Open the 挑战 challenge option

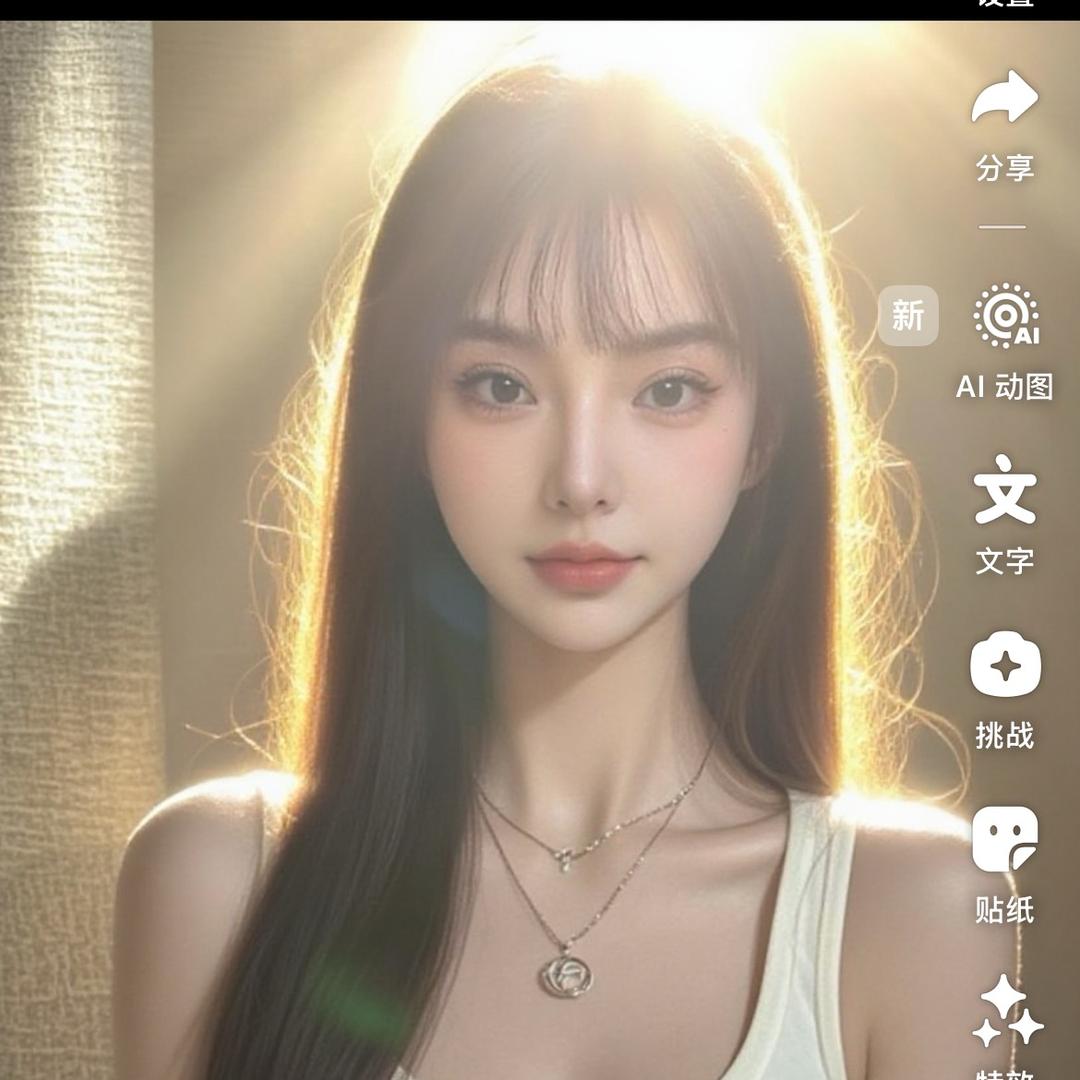1005,667
